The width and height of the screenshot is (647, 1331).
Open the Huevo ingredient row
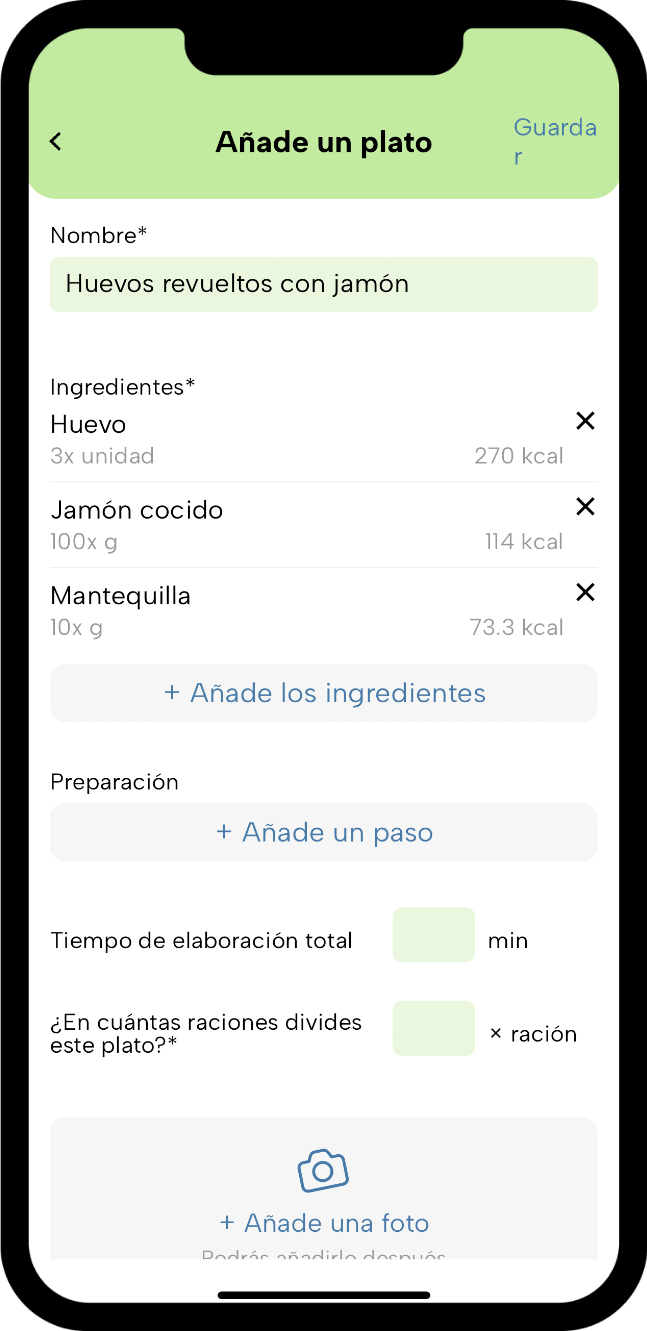point(307,439)
